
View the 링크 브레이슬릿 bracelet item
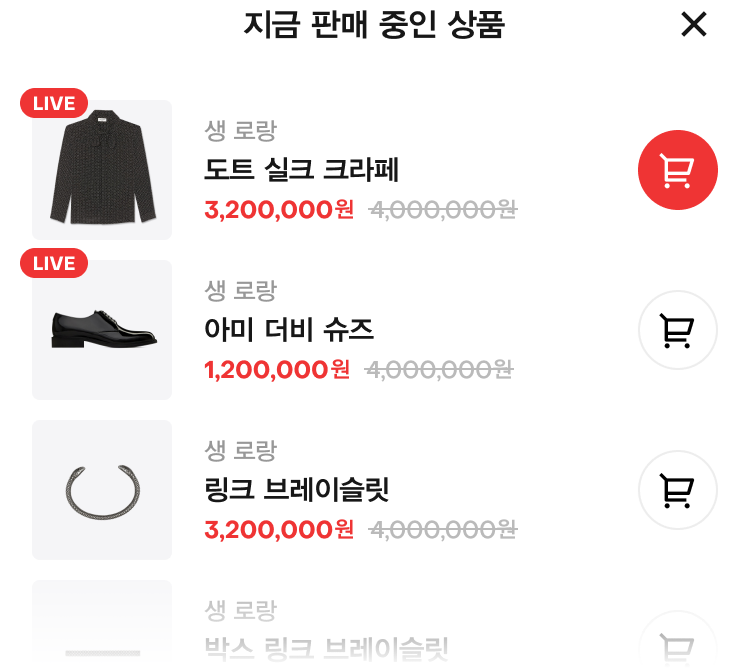[102, 489]
